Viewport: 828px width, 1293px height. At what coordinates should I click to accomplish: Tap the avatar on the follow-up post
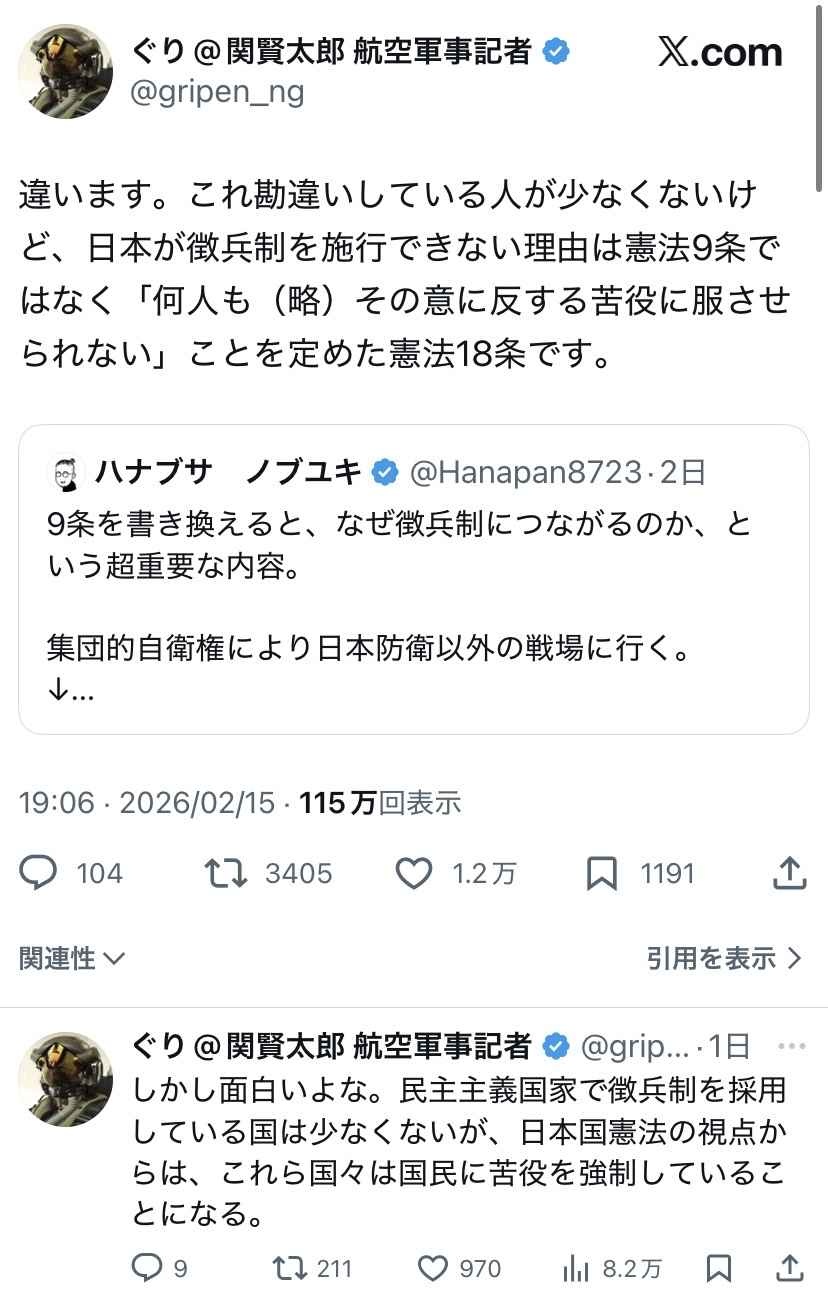pyautogui.click(x=65, y=1078)
